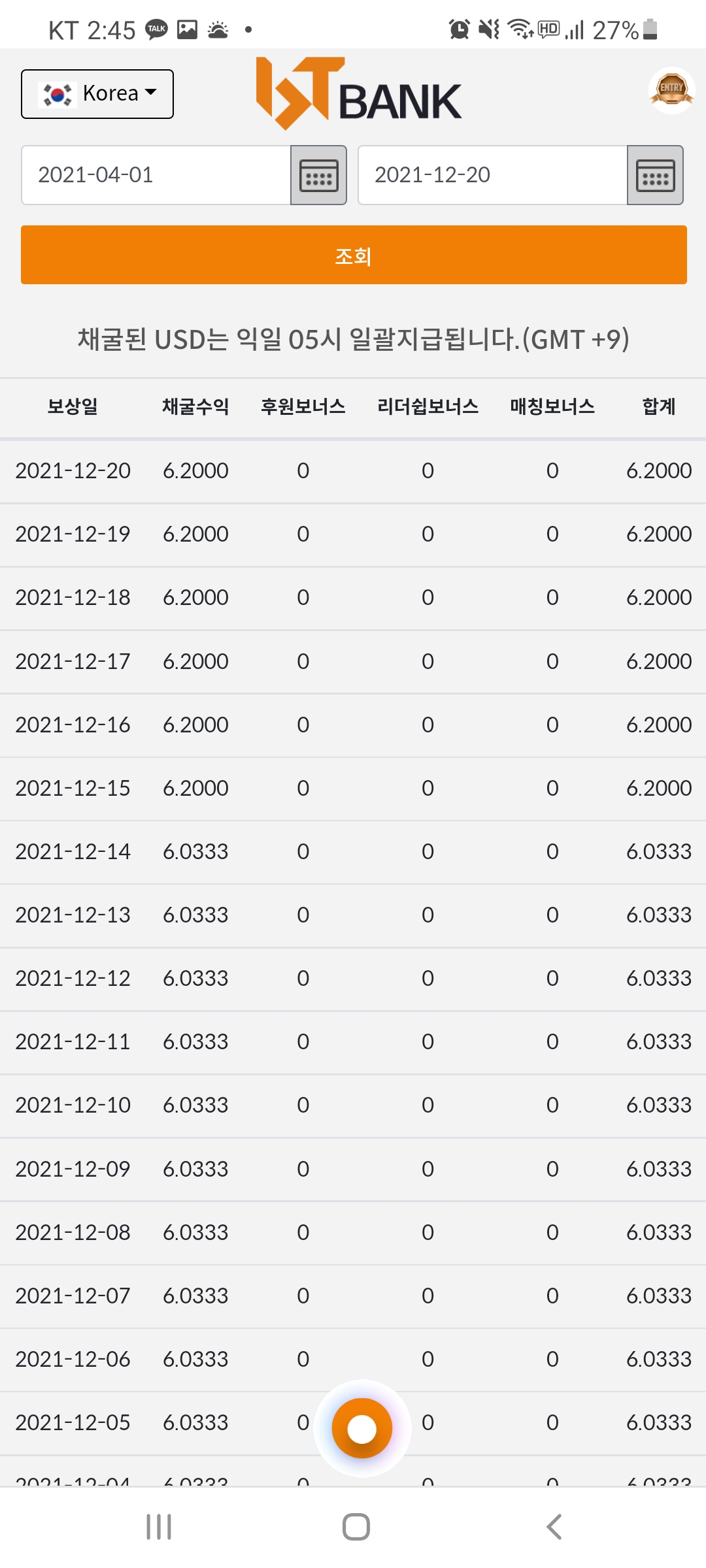Image resolution: width=706 pixels, height=1568 pixels.
Task: Tap the orange 조회 search button
Action: pos(354,255)
